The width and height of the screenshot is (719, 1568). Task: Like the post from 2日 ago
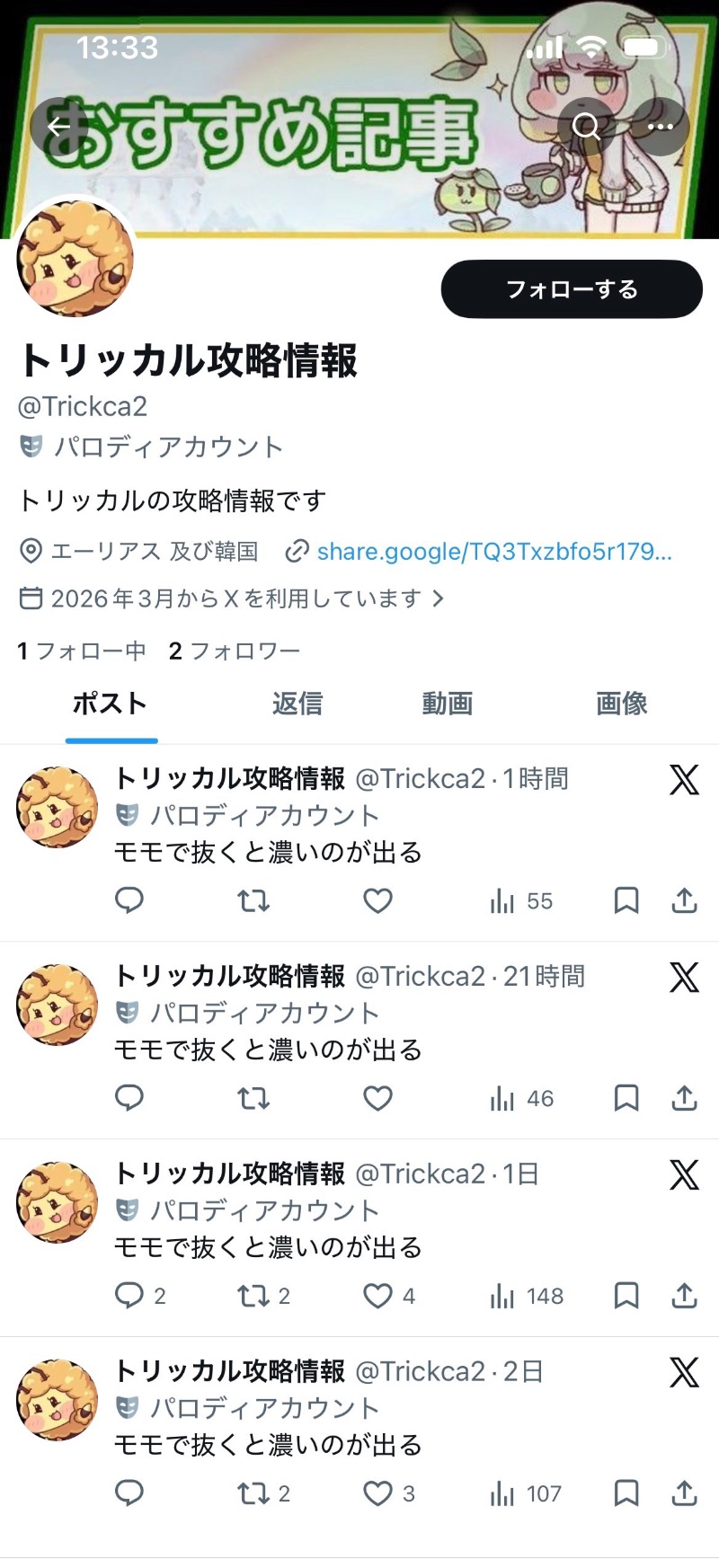click(377, 1493)
